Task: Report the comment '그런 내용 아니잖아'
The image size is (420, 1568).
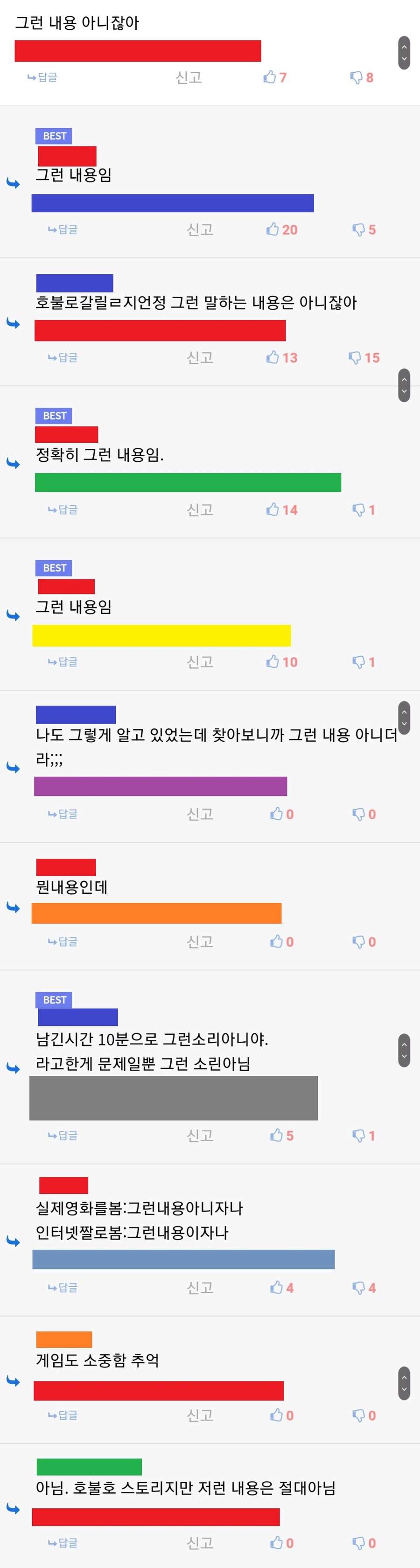Action: pos(188,77)
